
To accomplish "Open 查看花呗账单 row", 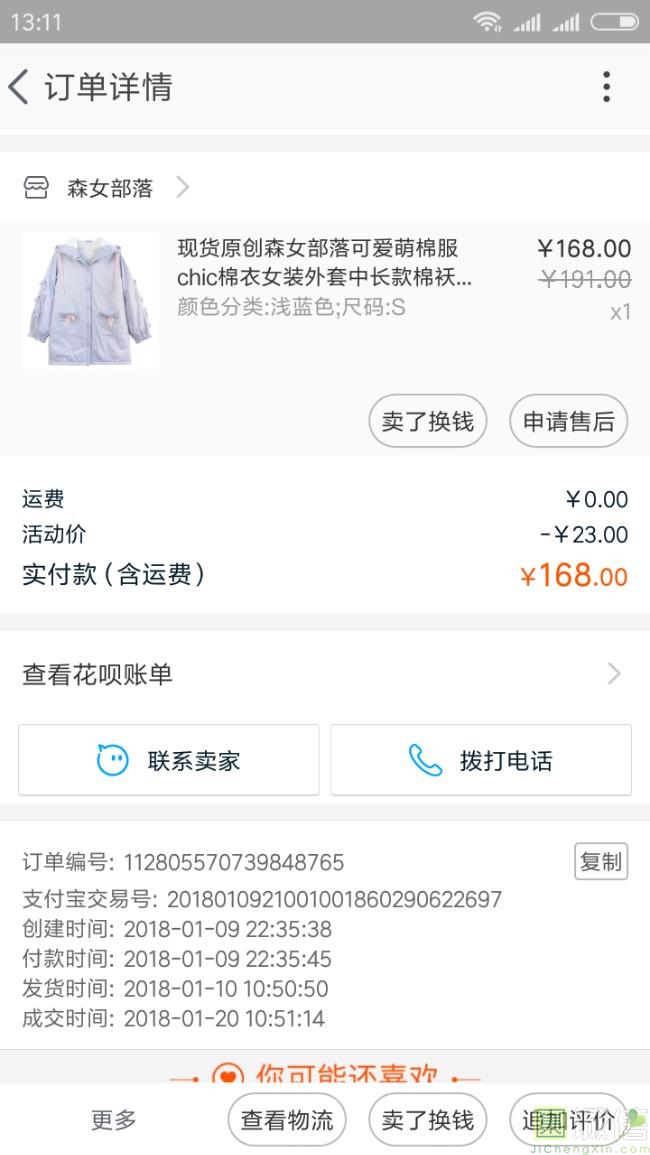I will point(325,674).
